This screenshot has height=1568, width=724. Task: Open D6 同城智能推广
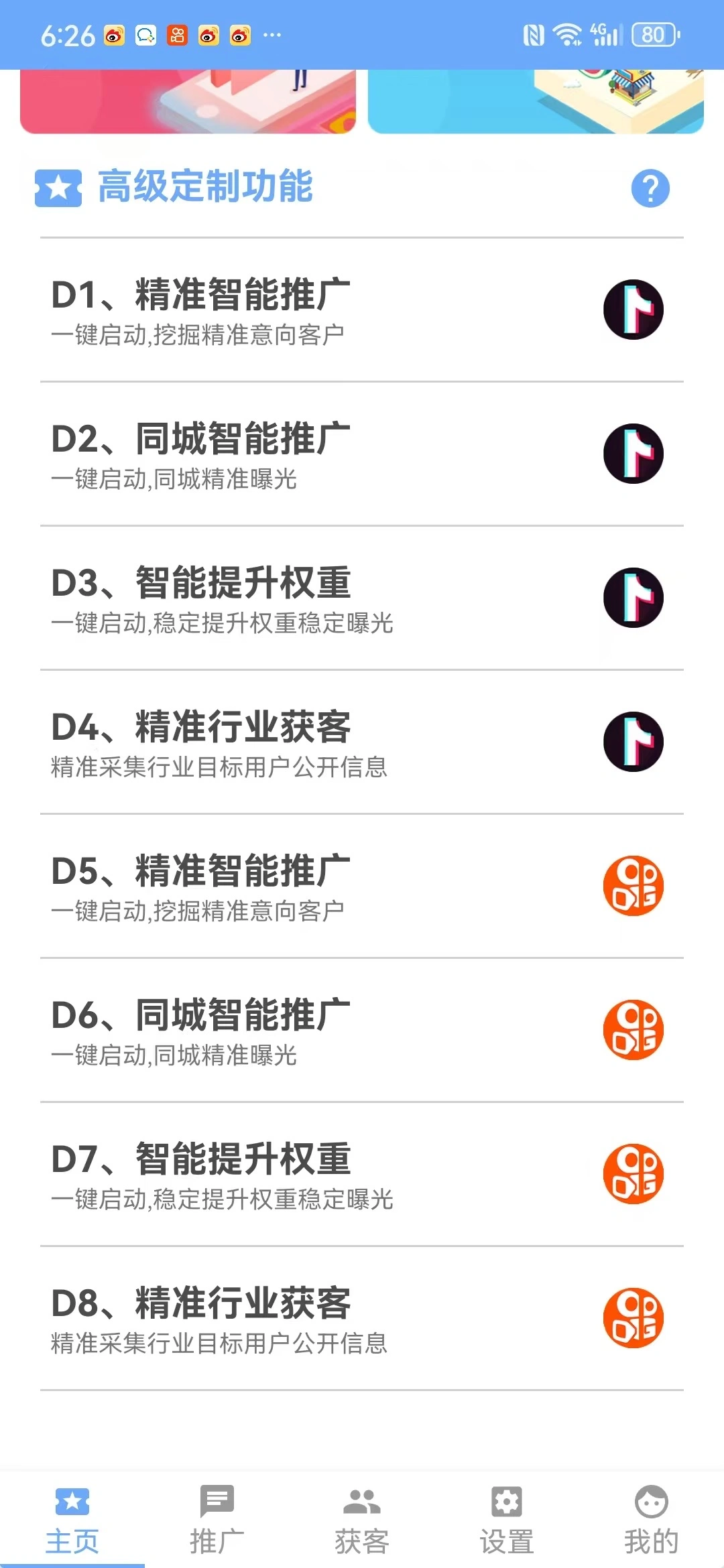pyautogui.click(x=362, y=1031)
